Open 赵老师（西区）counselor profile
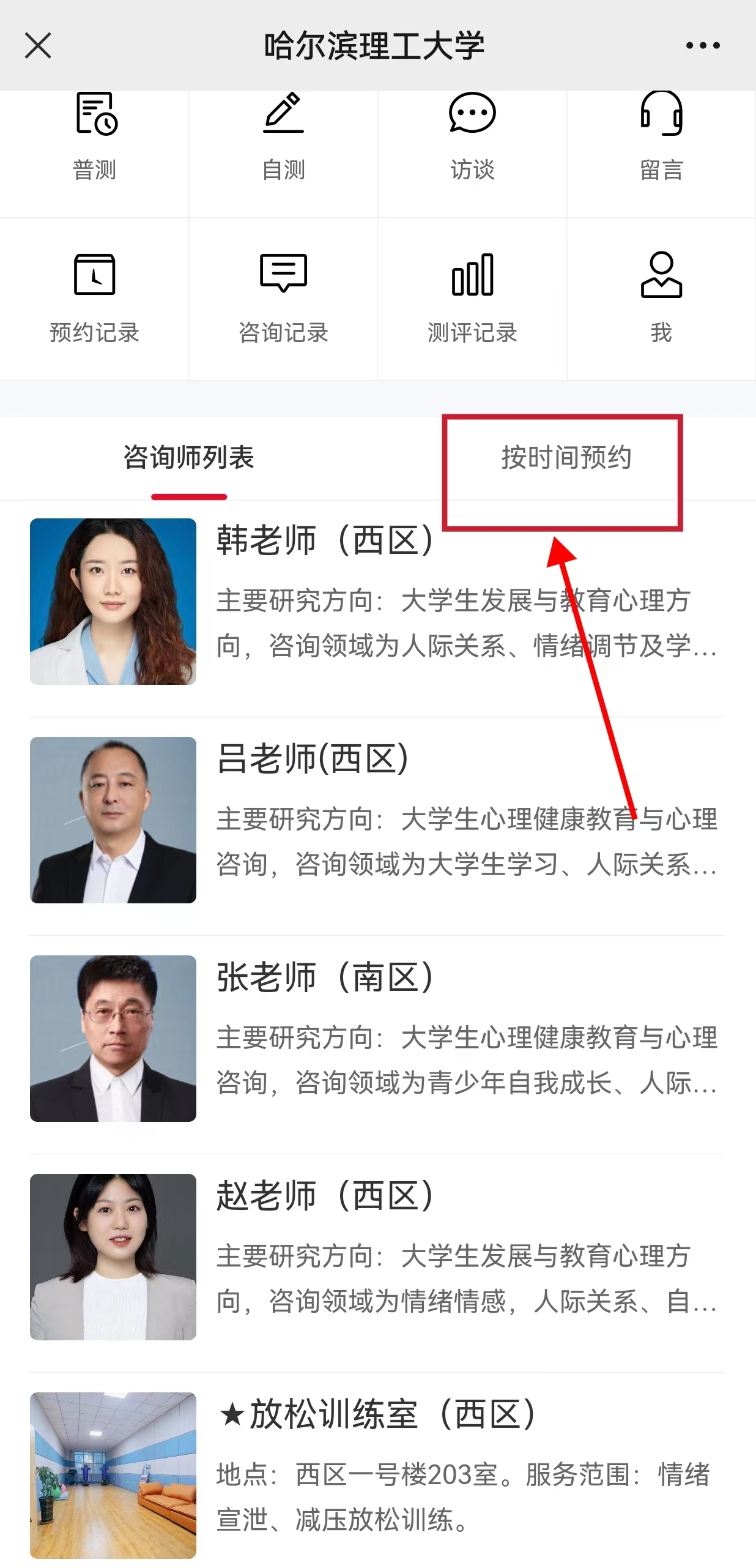The width and height of the screenshot is (756, 1568). coord(377,1257)
